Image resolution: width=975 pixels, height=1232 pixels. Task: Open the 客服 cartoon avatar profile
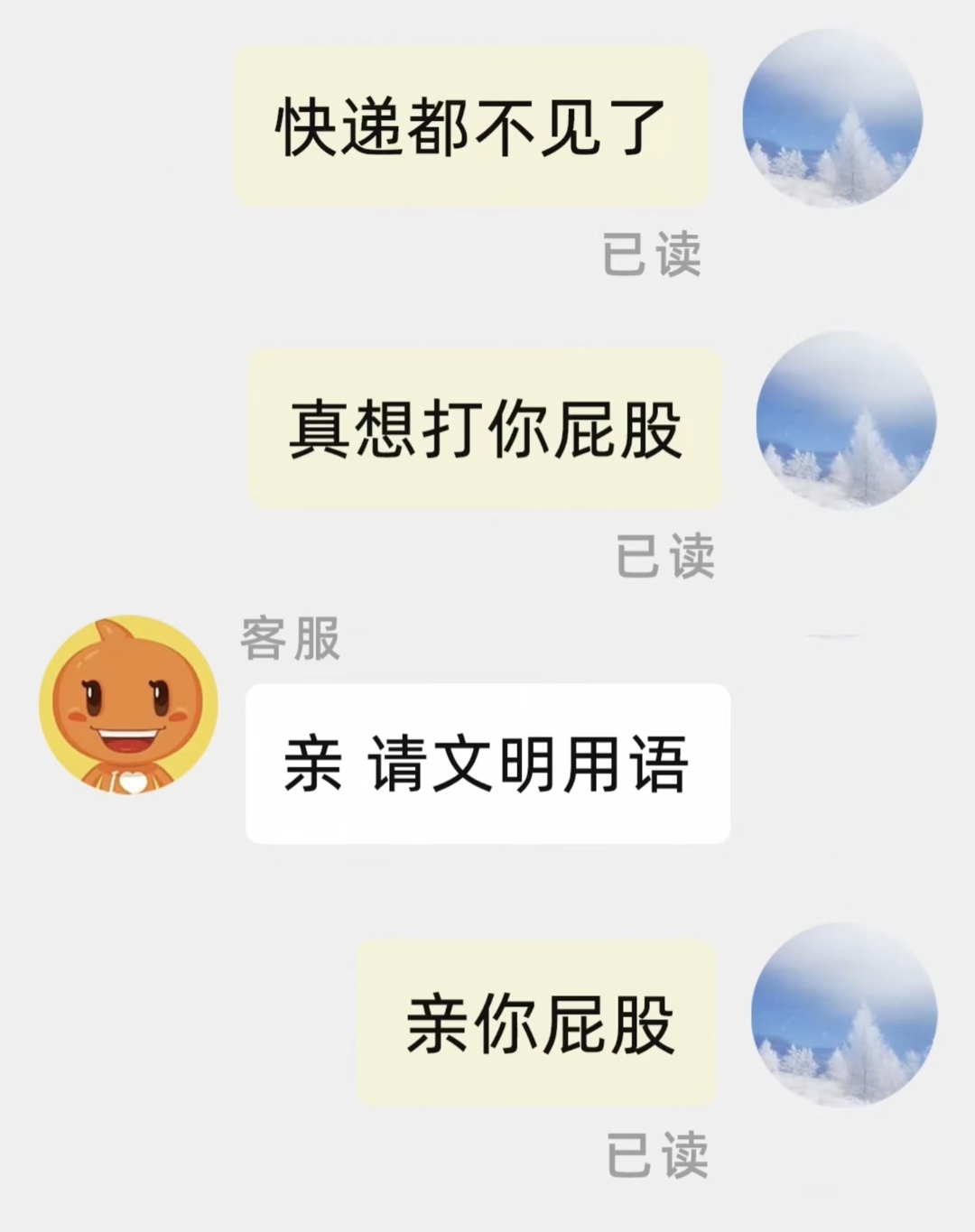click(128, 705)
